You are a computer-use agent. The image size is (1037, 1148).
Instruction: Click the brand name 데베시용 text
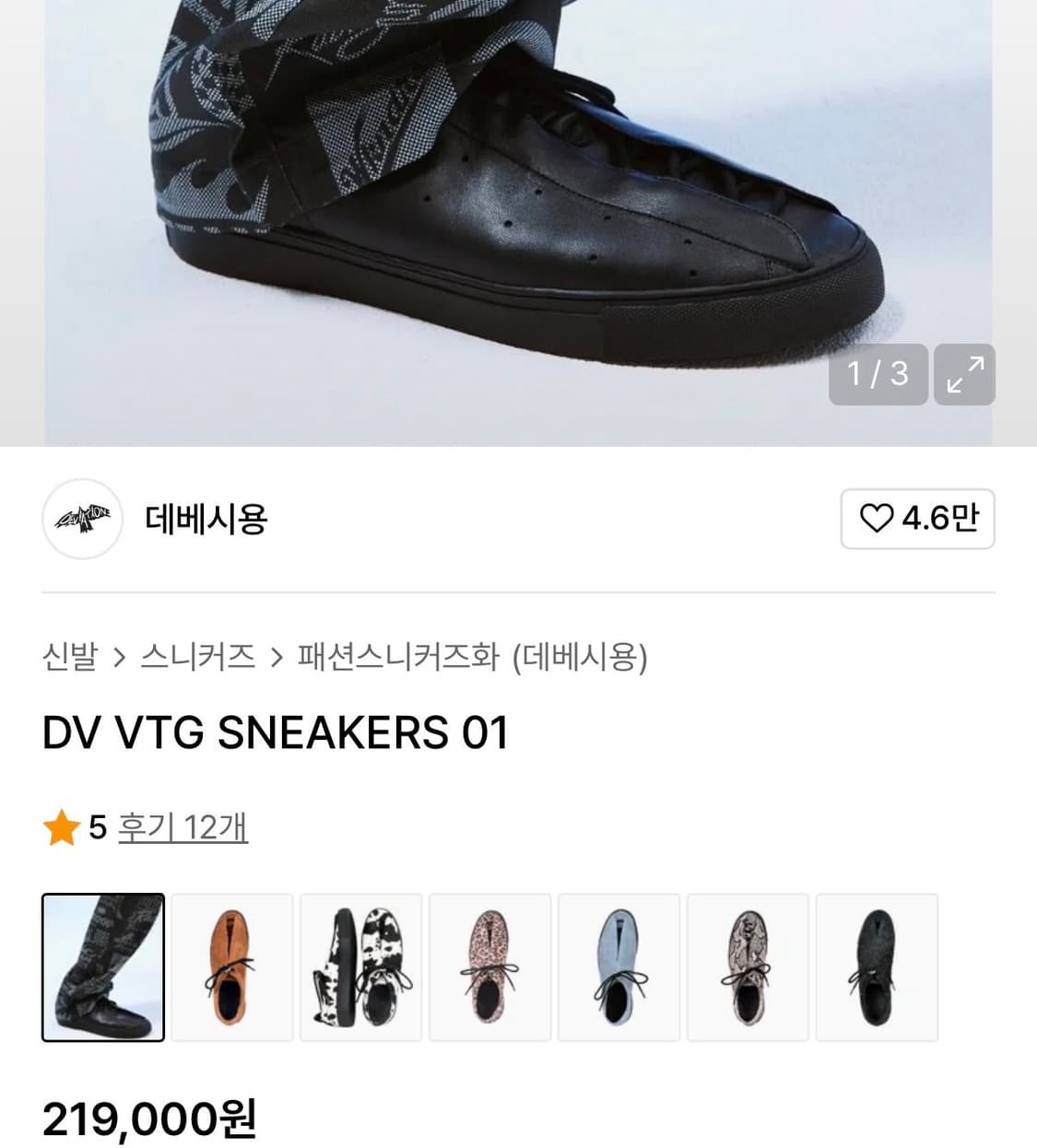[205, 519]
